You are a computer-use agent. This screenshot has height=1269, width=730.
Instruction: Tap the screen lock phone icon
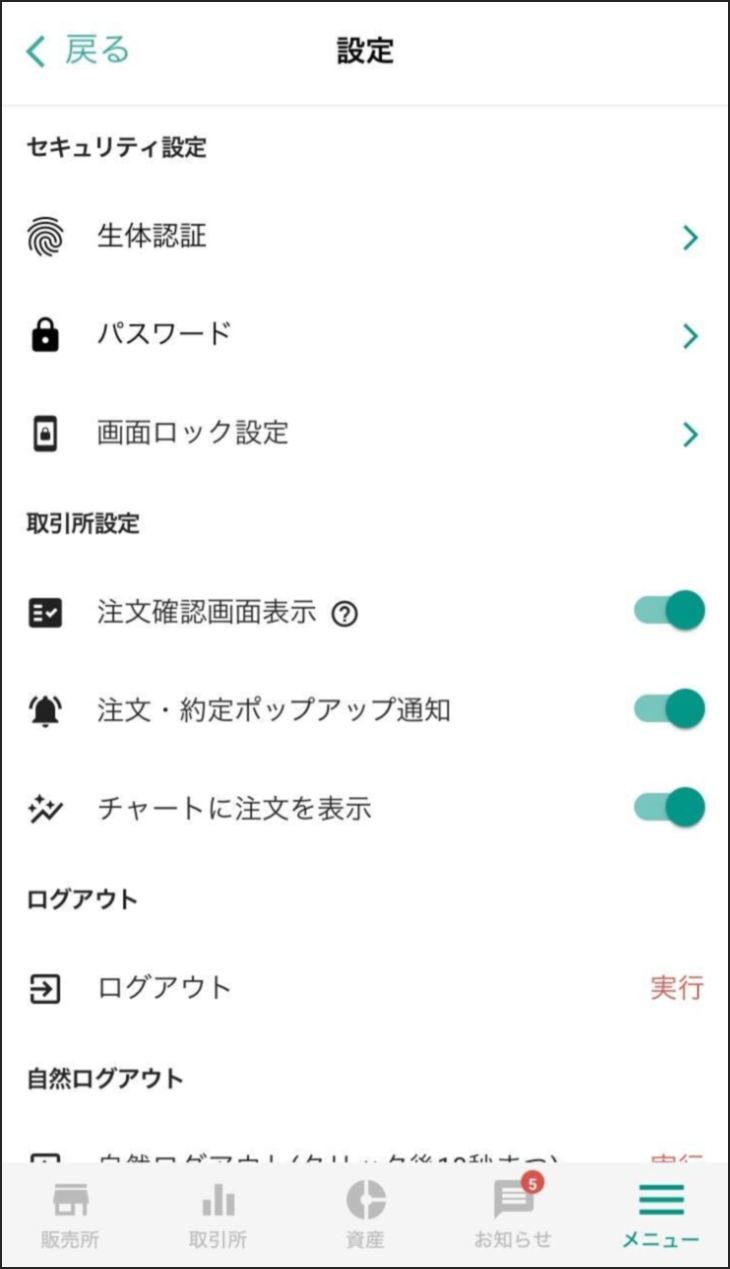[44, 433]
